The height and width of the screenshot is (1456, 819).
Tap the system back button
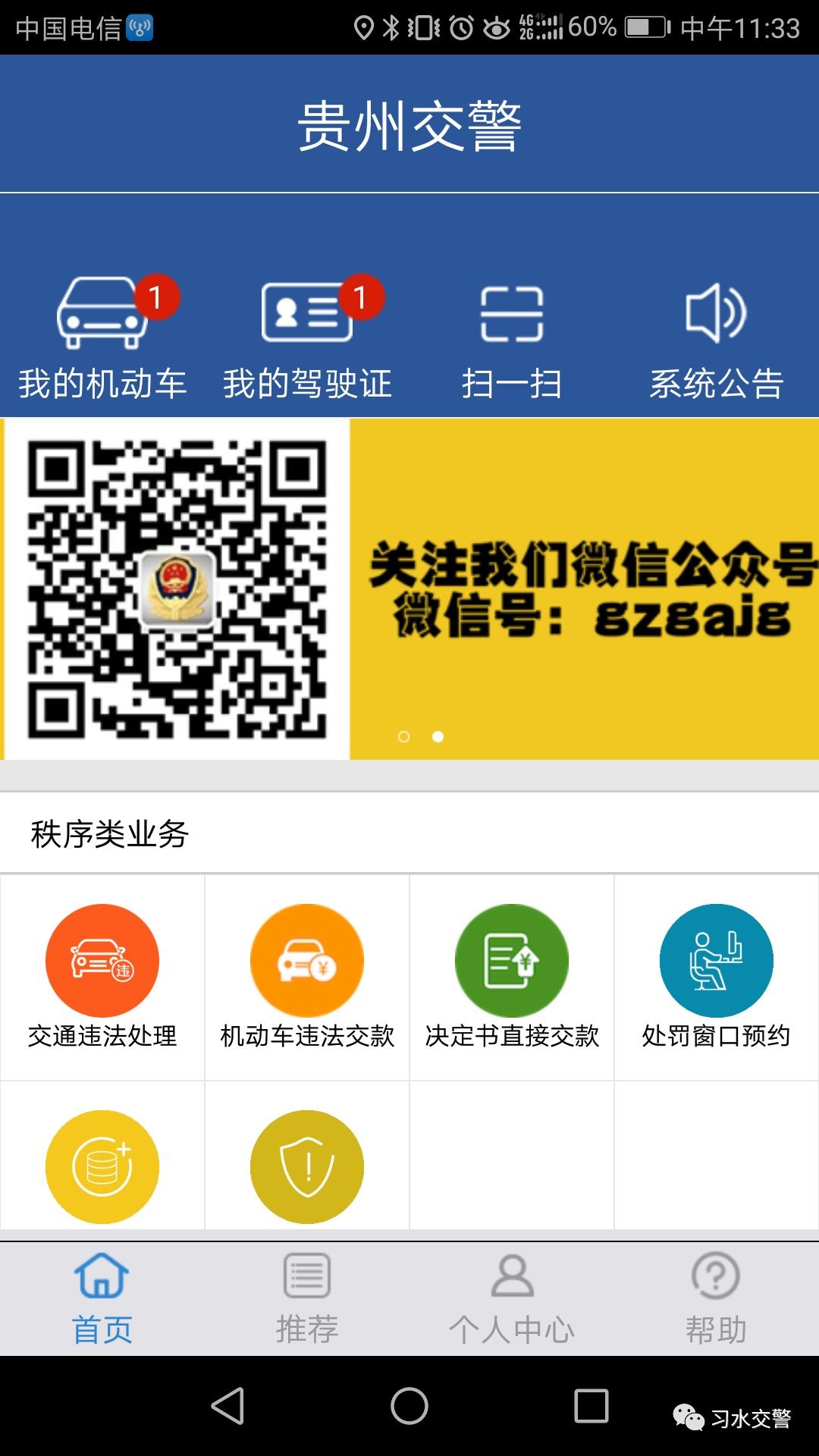[x=227, y=1406]
